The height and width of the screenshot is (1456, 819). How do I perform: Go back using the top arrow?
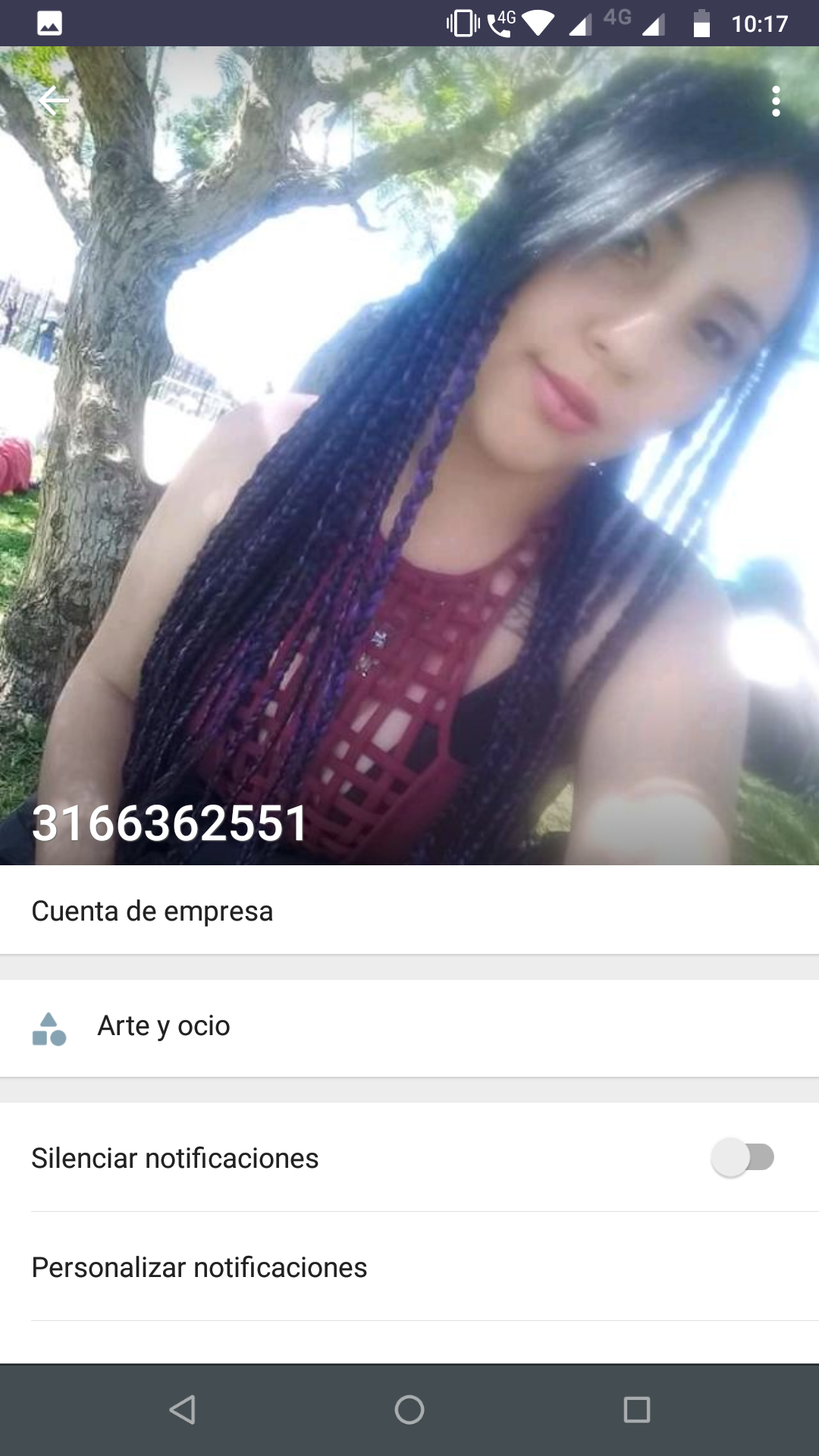[53, 101]
